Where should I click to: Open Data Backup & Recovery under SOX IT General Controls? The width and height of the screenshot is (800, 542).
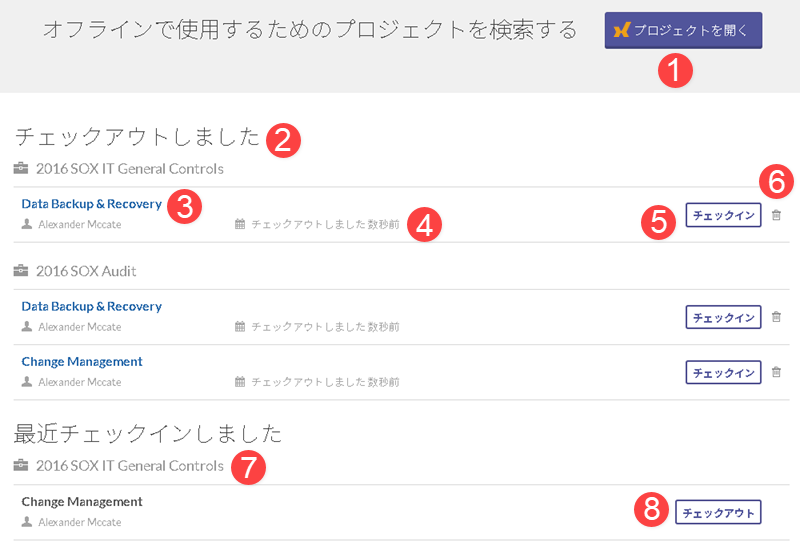tap(91, 204)
